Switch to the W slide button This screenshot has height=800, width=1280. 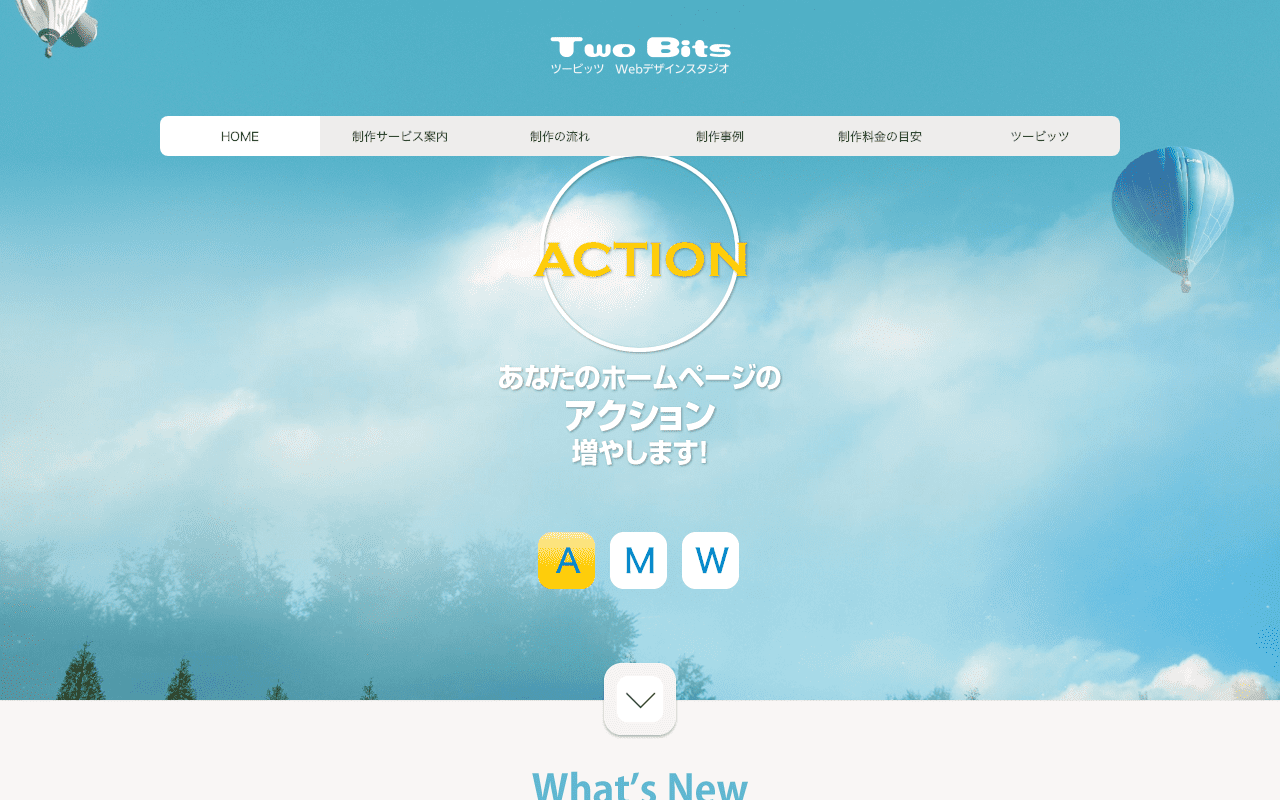pyautogui.click(x=711, y=561)
